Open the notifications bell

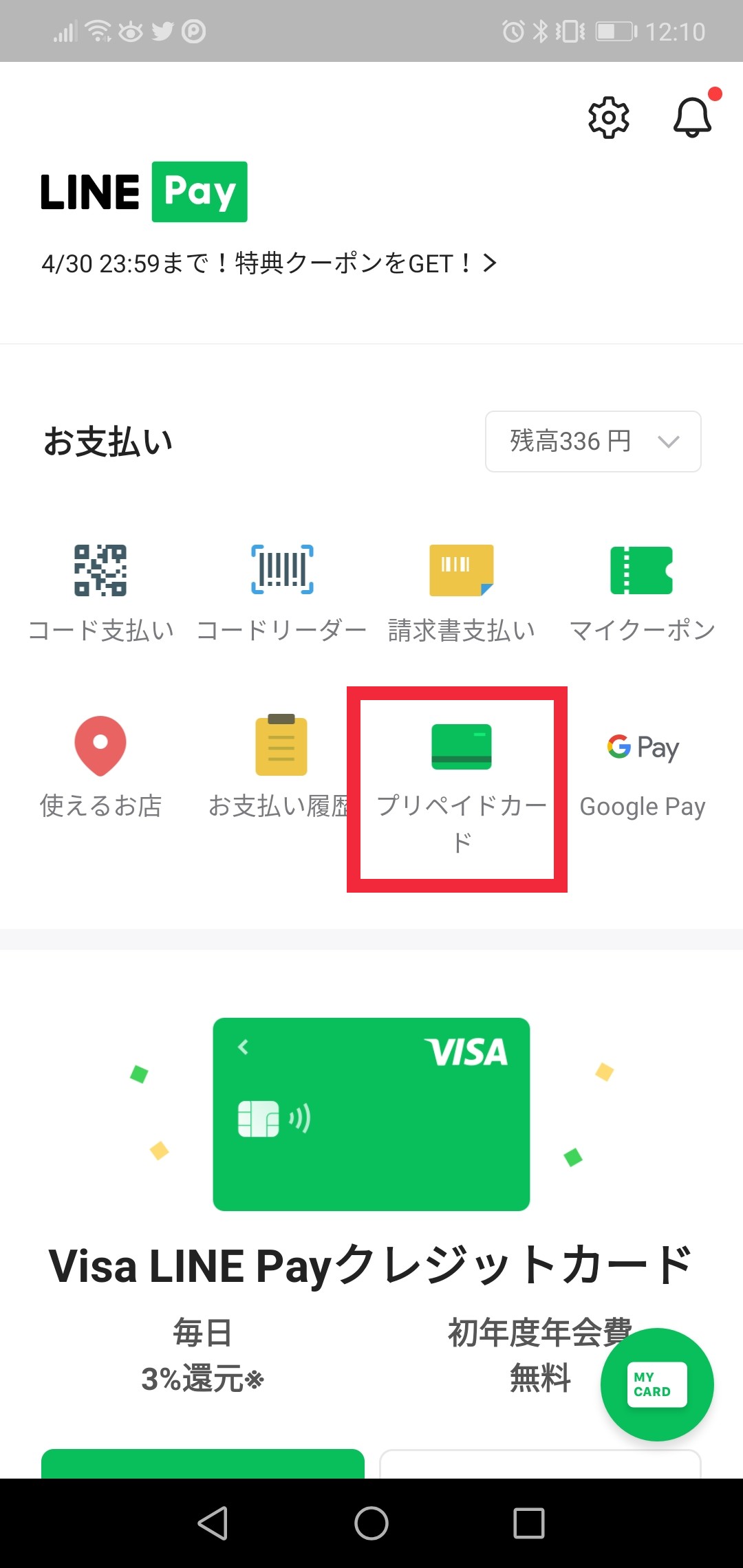pos(692,117)
